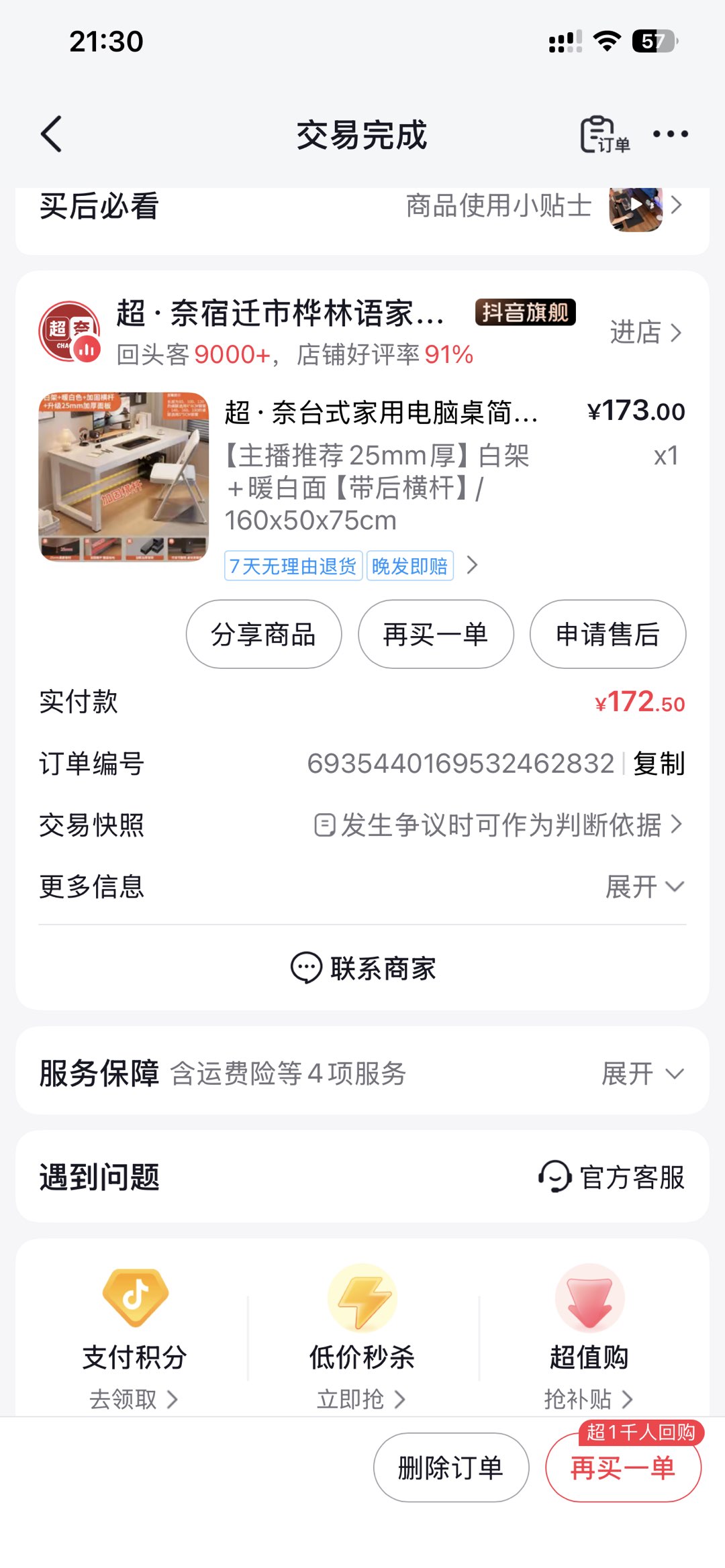The image size is (725, 1568).
Task: Go back from the 交易完成 page
Action: (x=52, y=134)
